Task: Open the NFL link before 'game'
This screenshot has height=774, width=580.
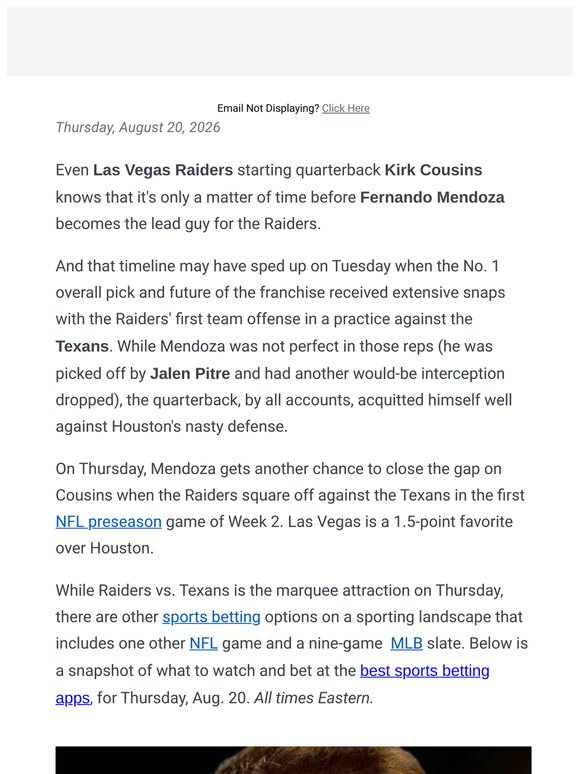Action: pos(203,644)
